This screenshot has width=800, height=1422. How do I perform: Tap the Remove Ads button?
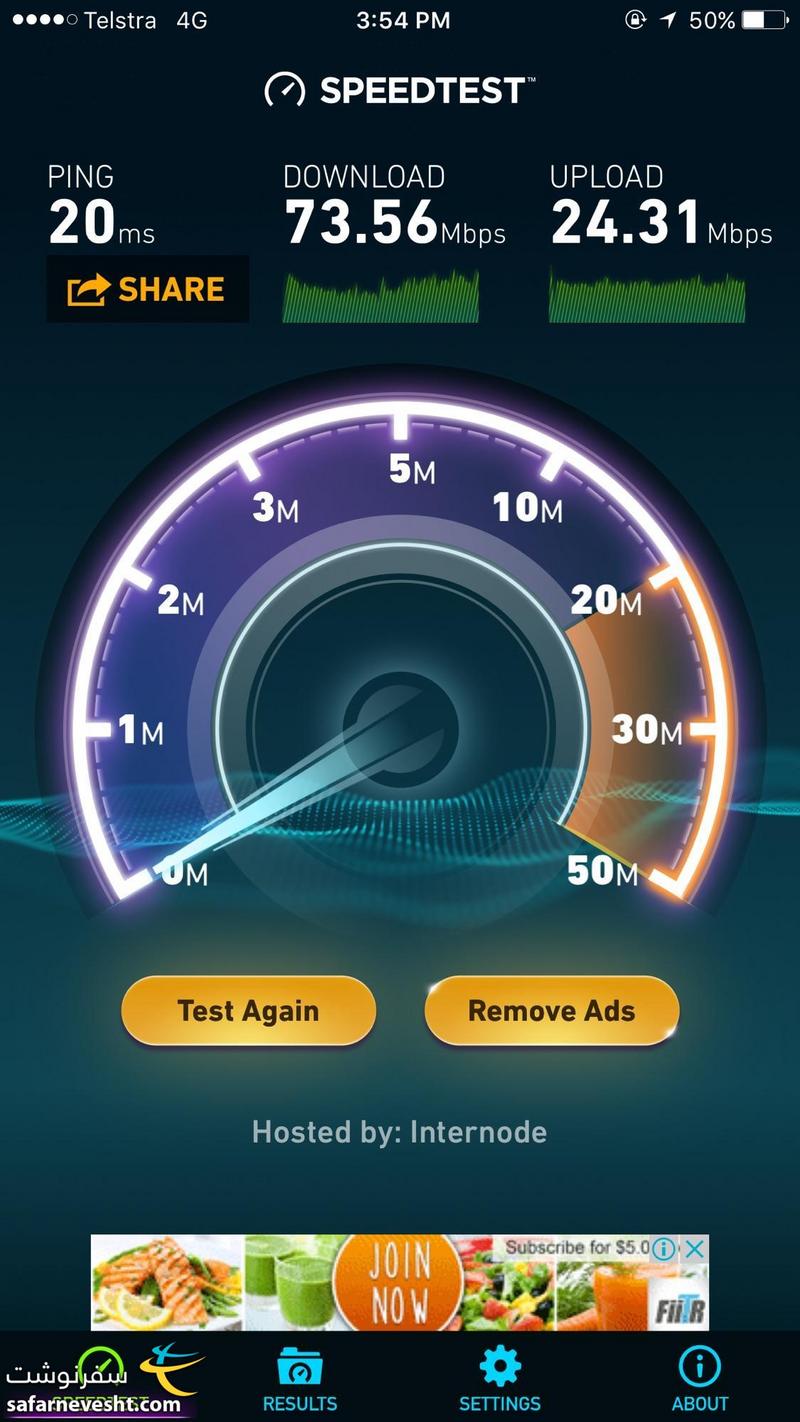pos(551,1011)
